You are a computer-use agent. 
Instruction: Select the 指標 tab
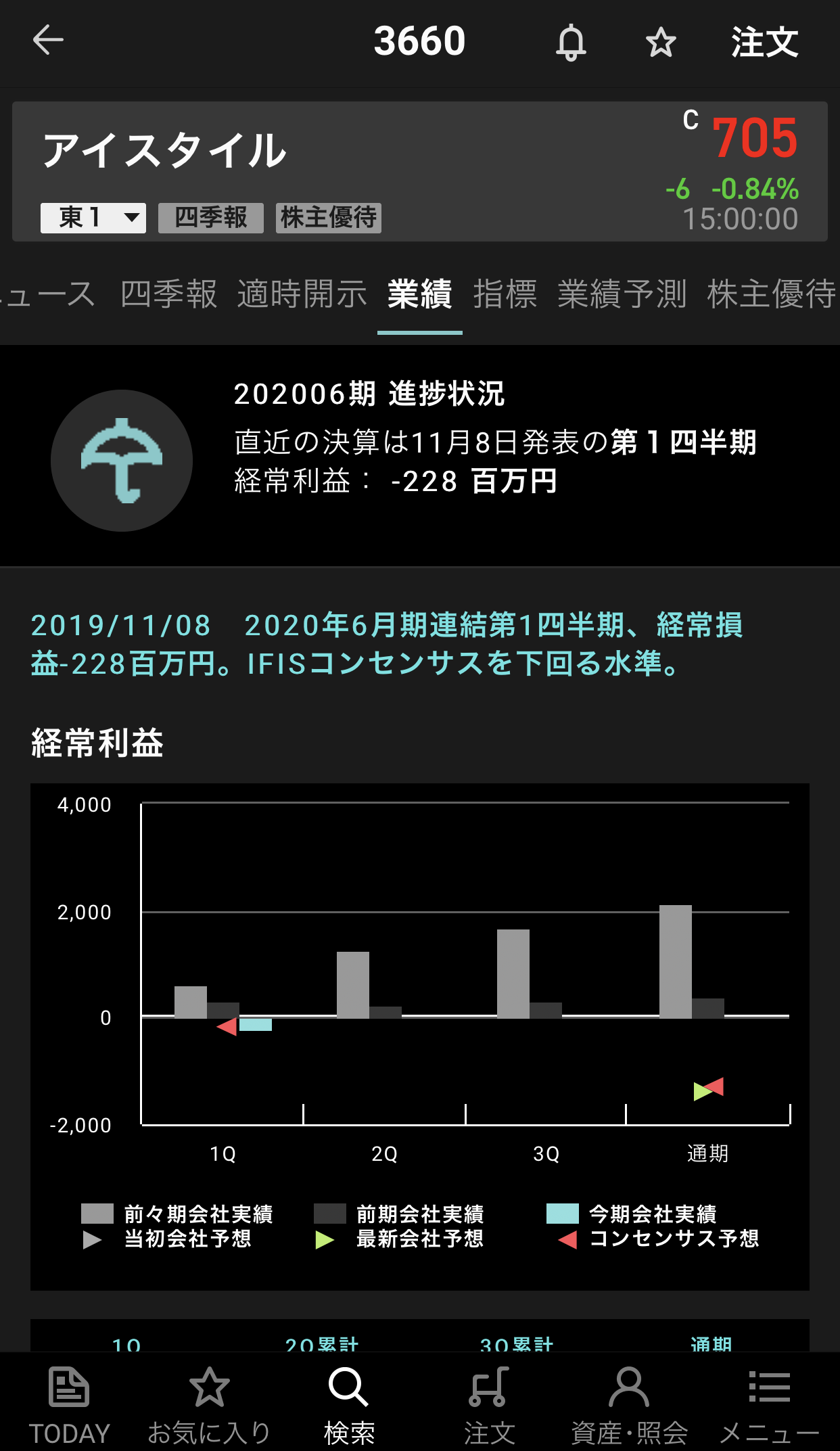[x=505, y=294]
